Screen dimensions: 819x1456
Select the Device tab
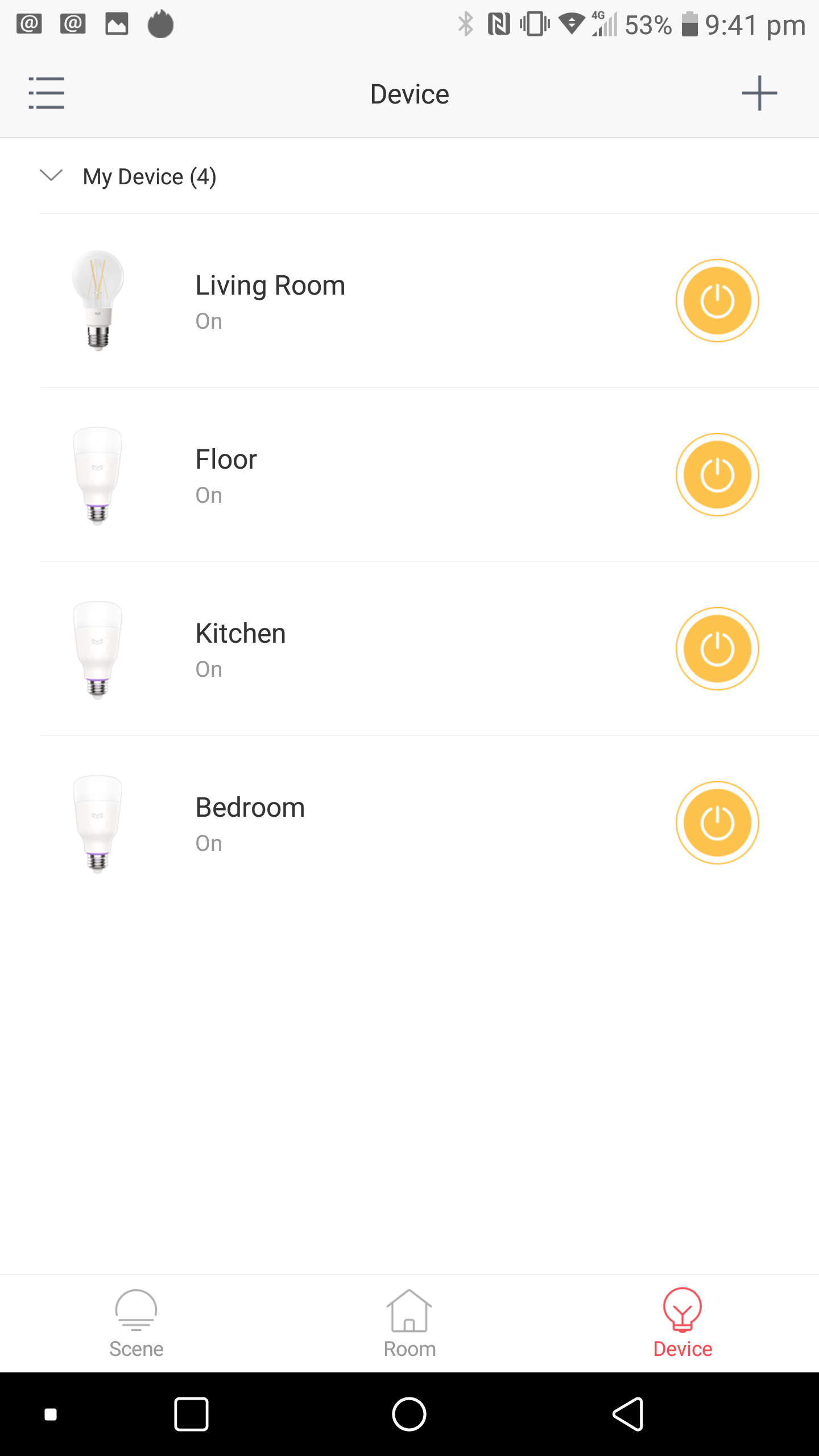click(682, 1323)
